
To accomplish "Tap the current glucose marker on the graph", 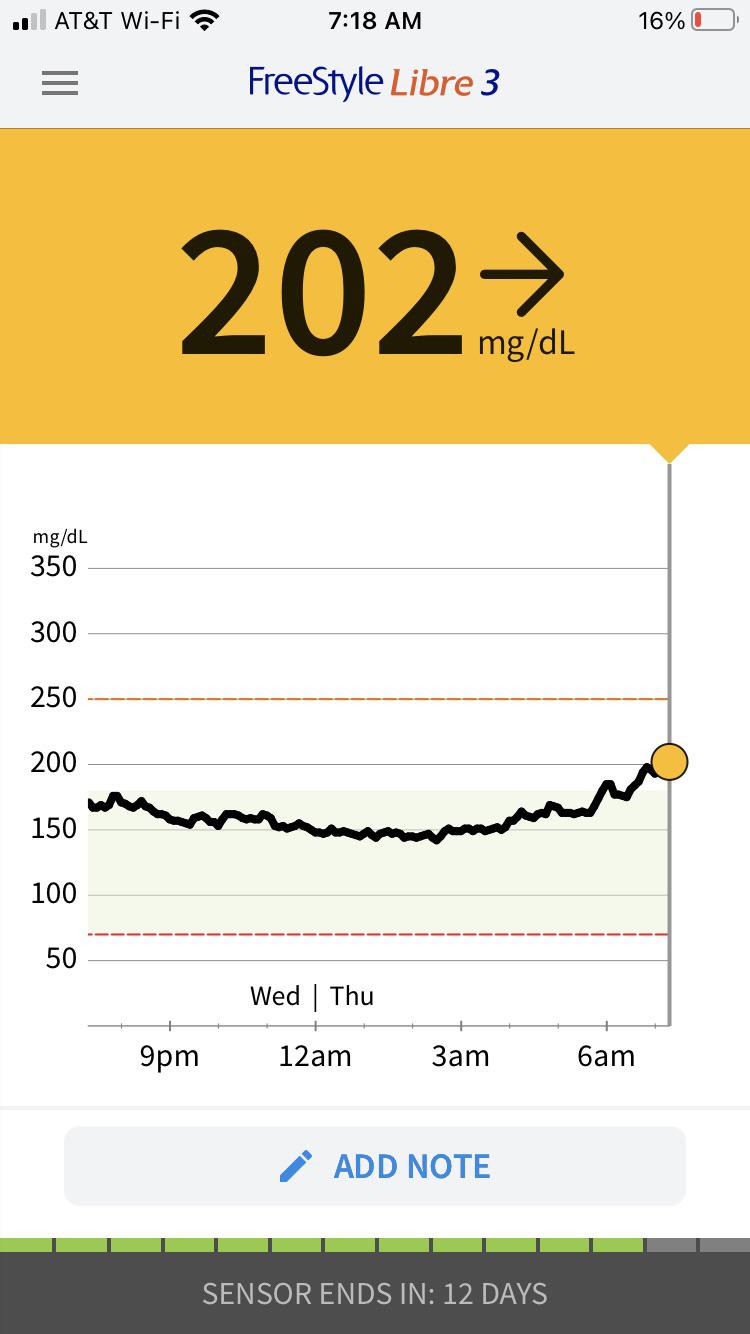I will (x=669, y=761).
